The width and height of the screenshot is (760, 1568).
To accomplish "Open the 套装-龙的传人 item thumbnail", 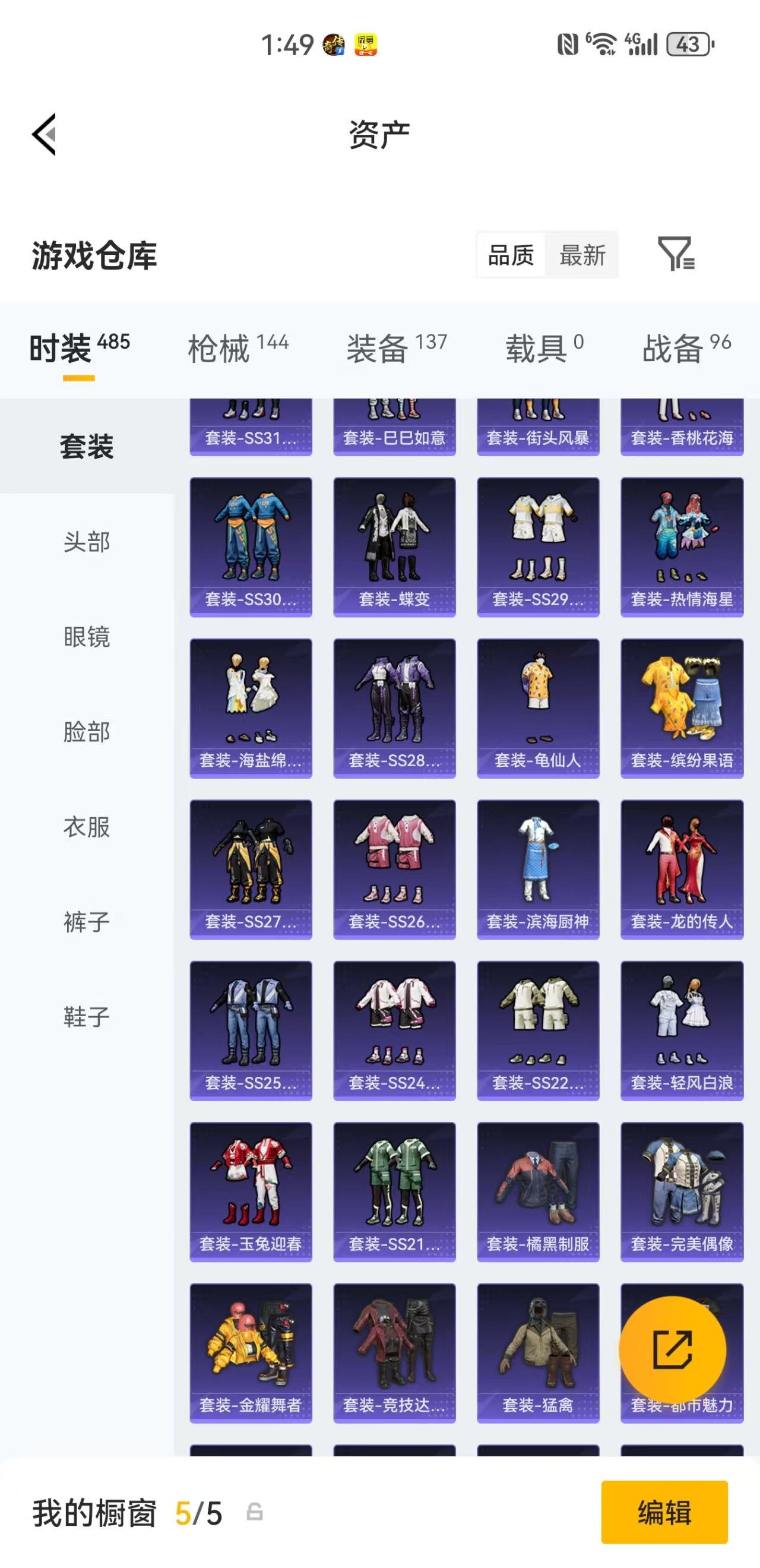I will click(x=682, y=871).
